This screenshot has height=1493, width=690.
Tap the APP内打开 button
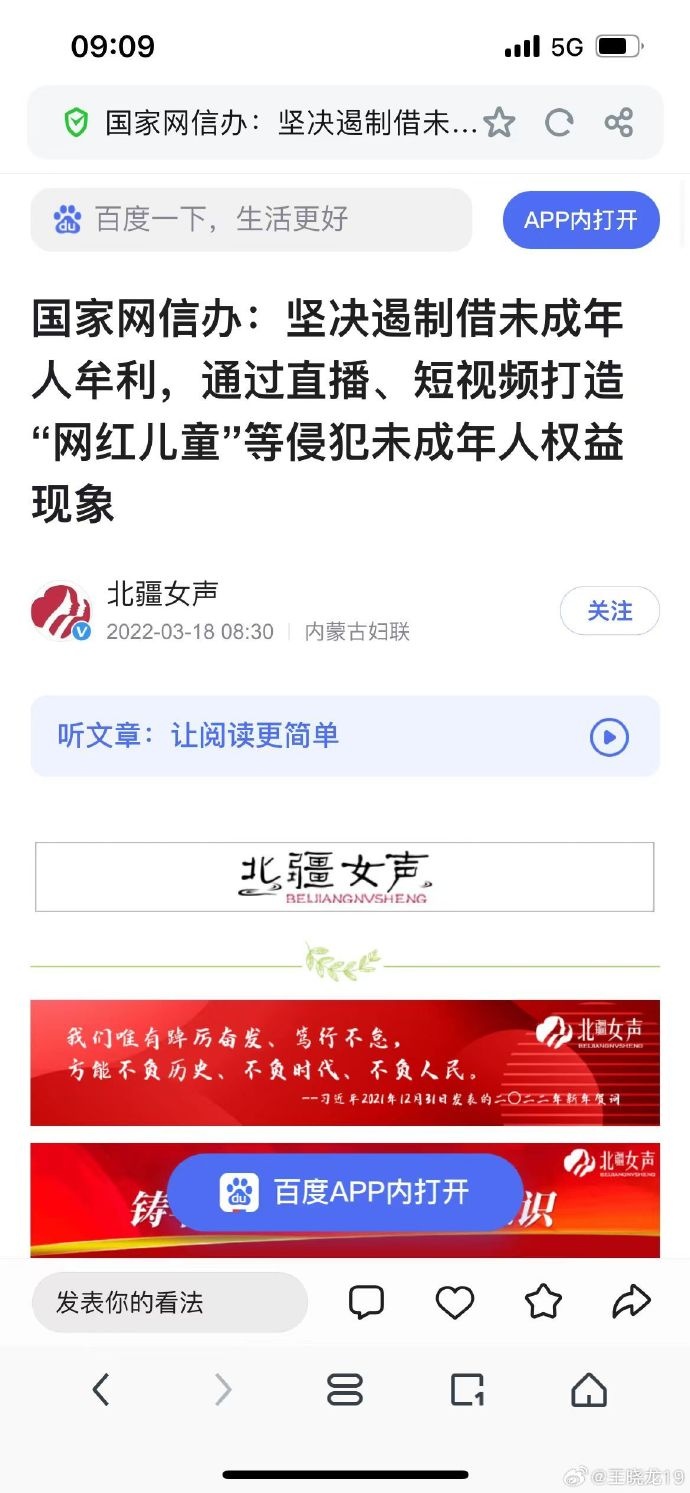[x=580, y=220]
